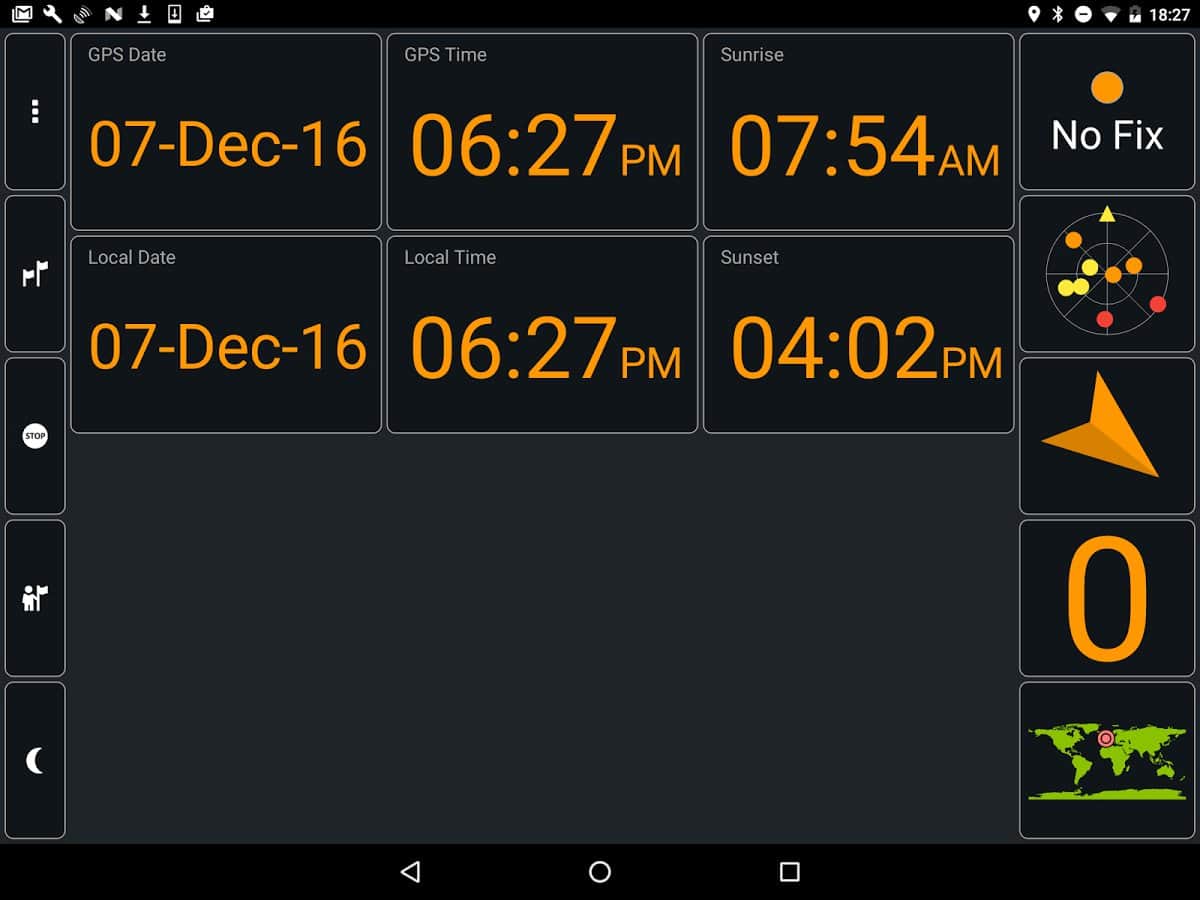The height and width of the screenshot is (900, 1200).
Task: Open the speed readout tile showing 0
Action: [1107, 598]
